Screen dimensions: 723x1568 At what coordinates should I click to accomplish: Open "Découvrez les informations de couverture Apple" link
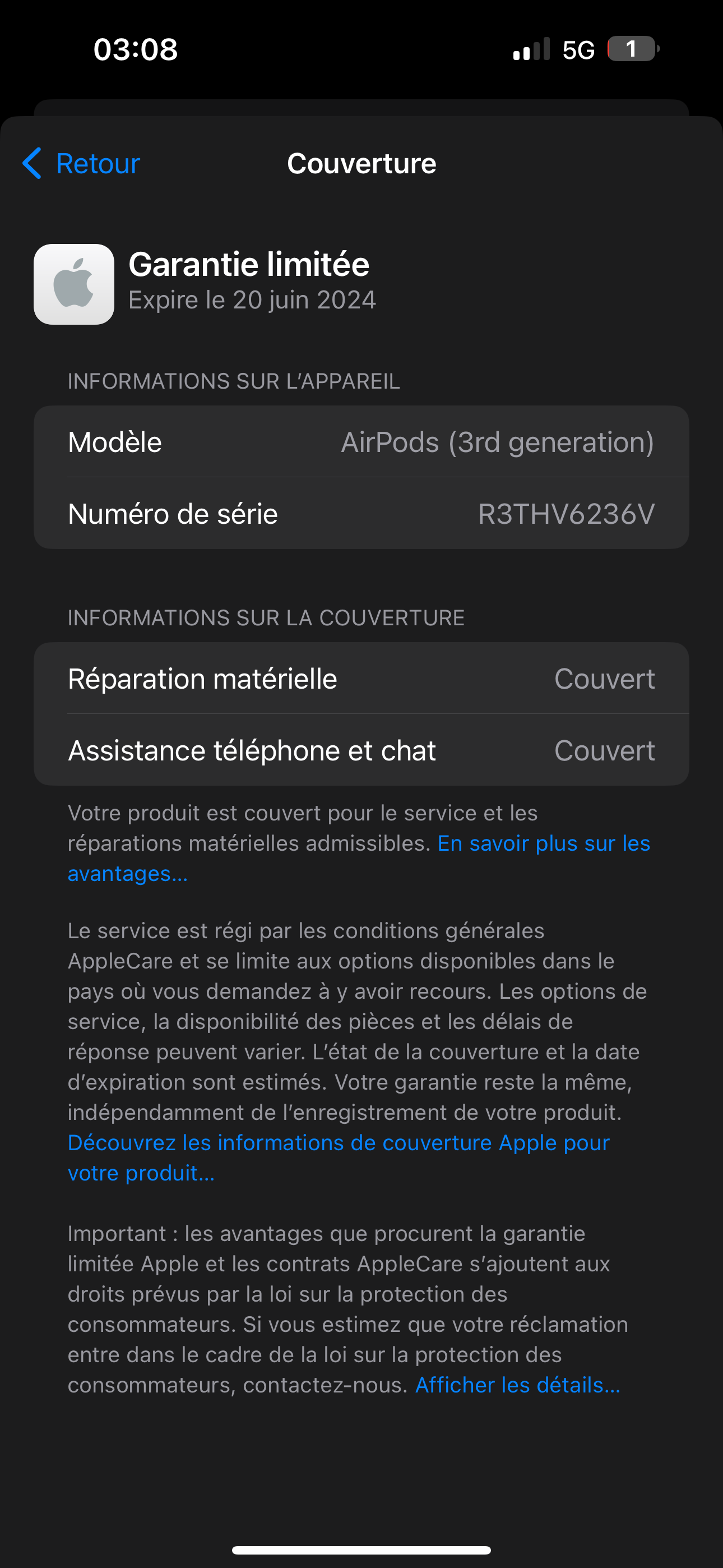coord(338,1143)
